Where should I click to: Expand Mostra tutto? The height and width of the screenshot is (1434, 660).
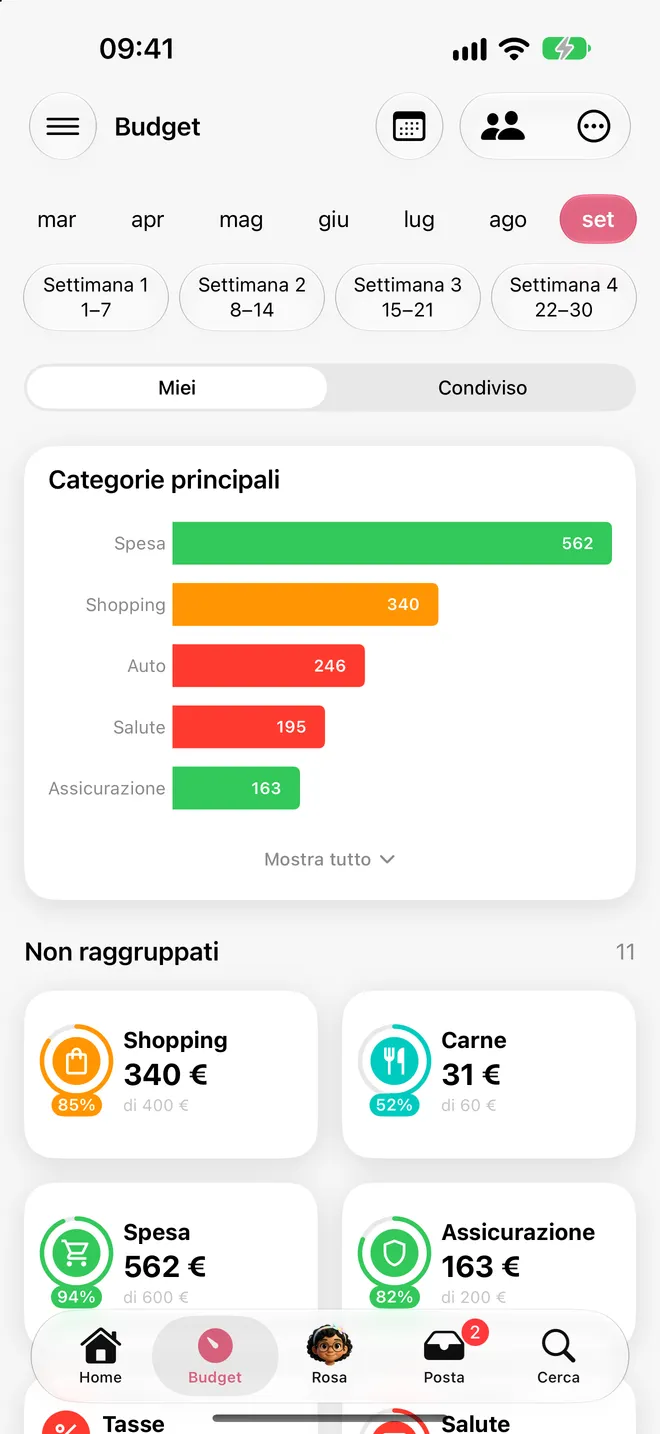click(x=330, y=860)
